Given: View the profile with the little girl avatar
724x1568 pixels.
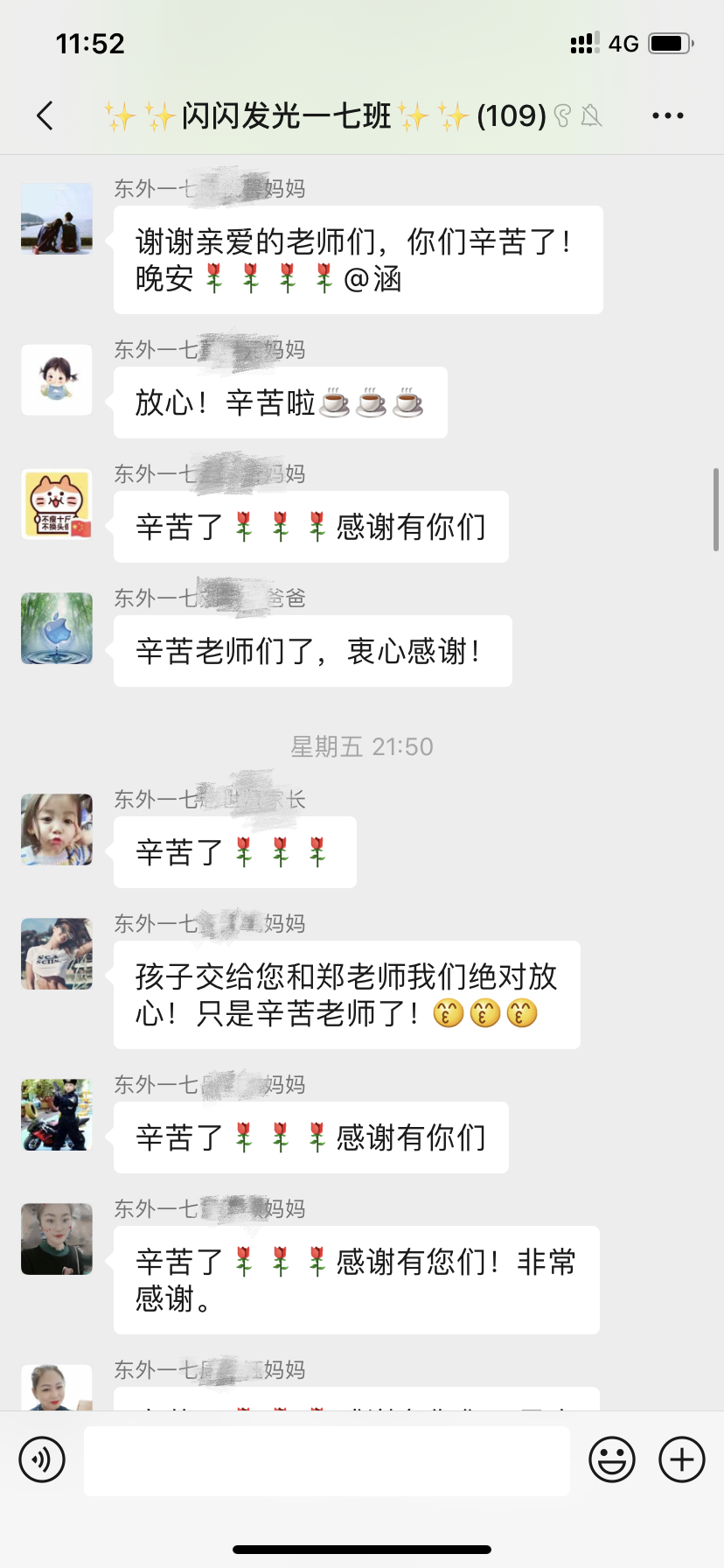Looking at the screenshot, I should pyautogui.click(x=57, y=829).
